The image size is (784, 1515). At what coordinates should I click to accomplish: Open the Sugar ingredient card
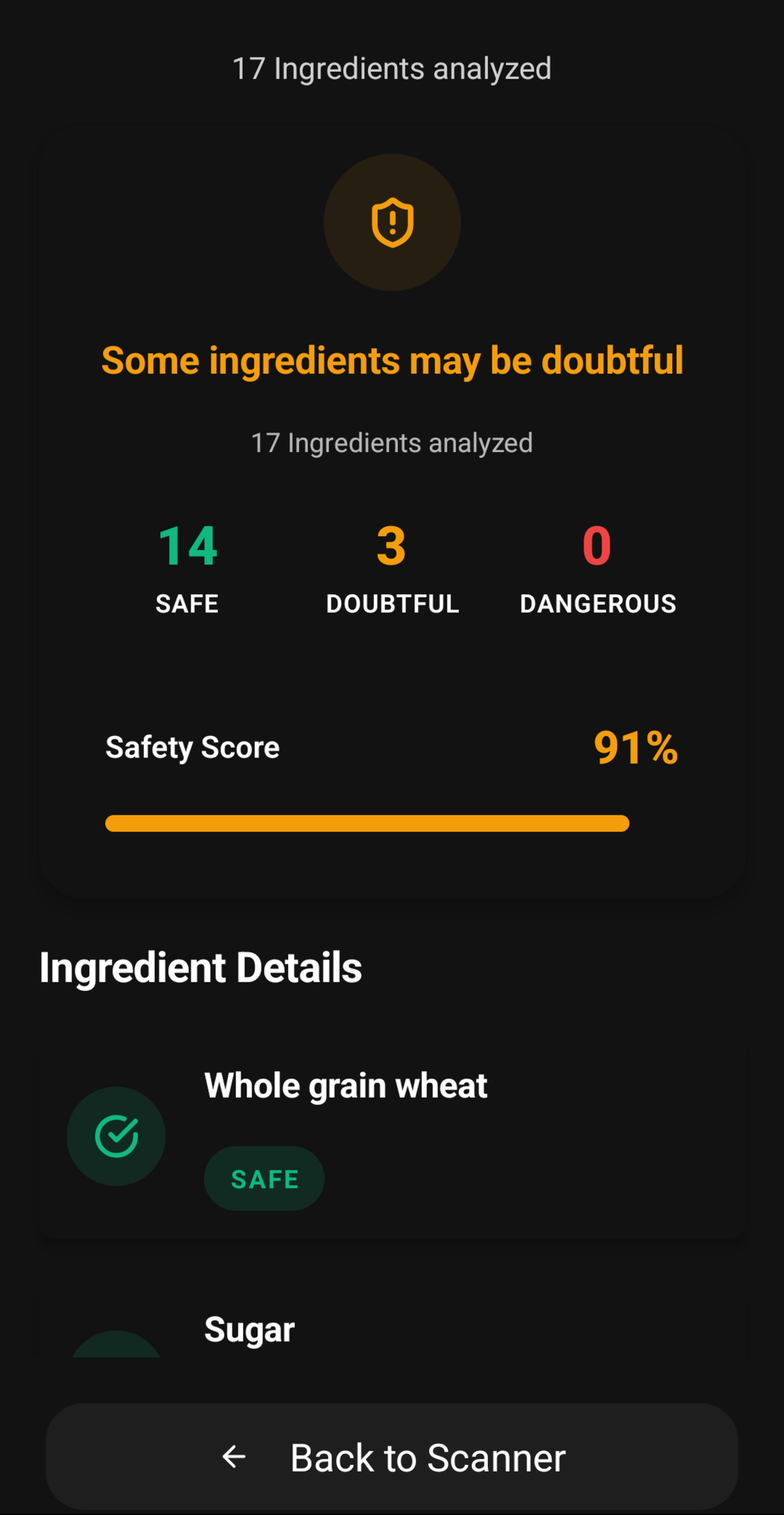click(x=392, y=1330)
